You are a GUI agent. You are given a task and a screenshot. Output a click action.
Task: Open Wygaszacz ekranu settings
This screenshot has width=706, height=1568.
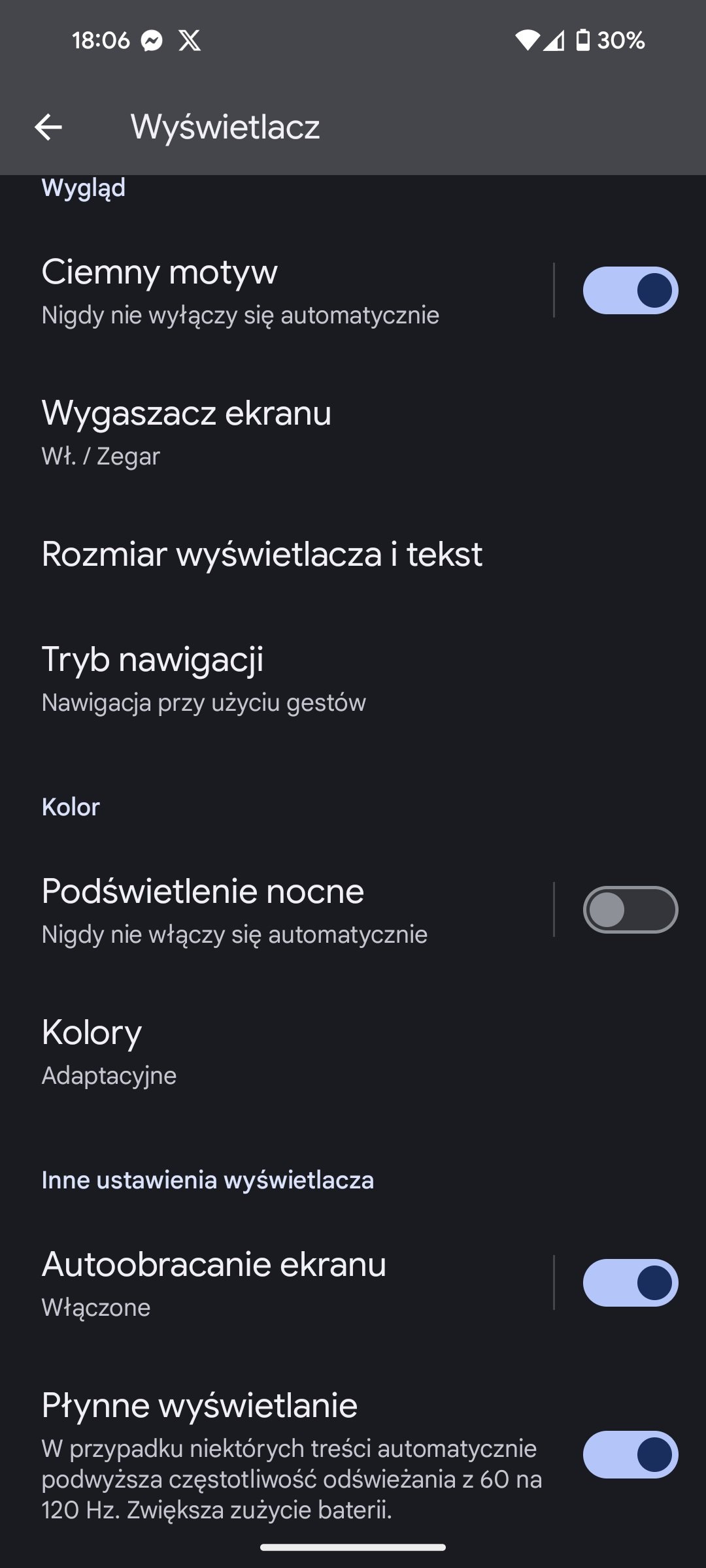tap(353, 431)
